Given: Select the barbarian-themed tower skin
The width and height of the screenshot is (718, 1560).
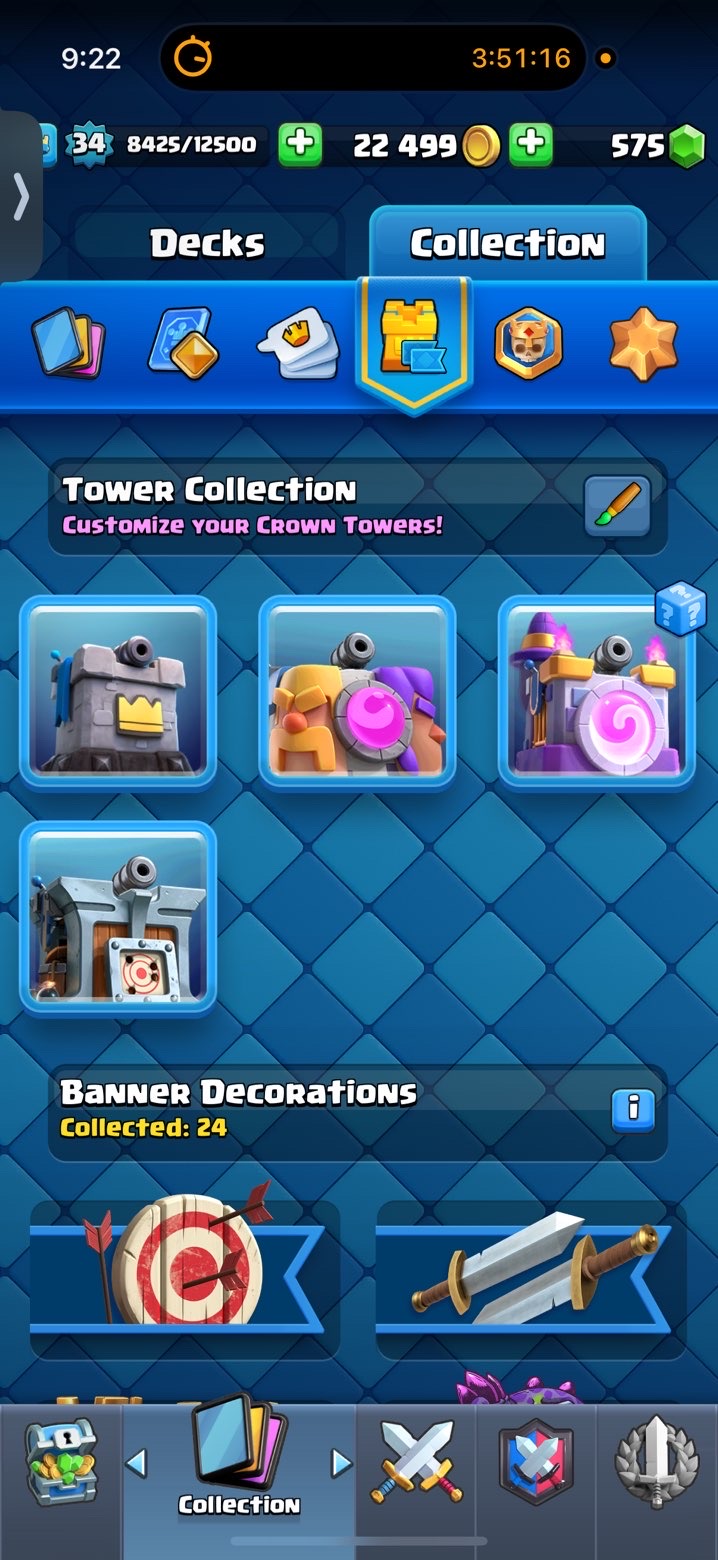Looking at the screenshot, I should [x=357, y=692].
